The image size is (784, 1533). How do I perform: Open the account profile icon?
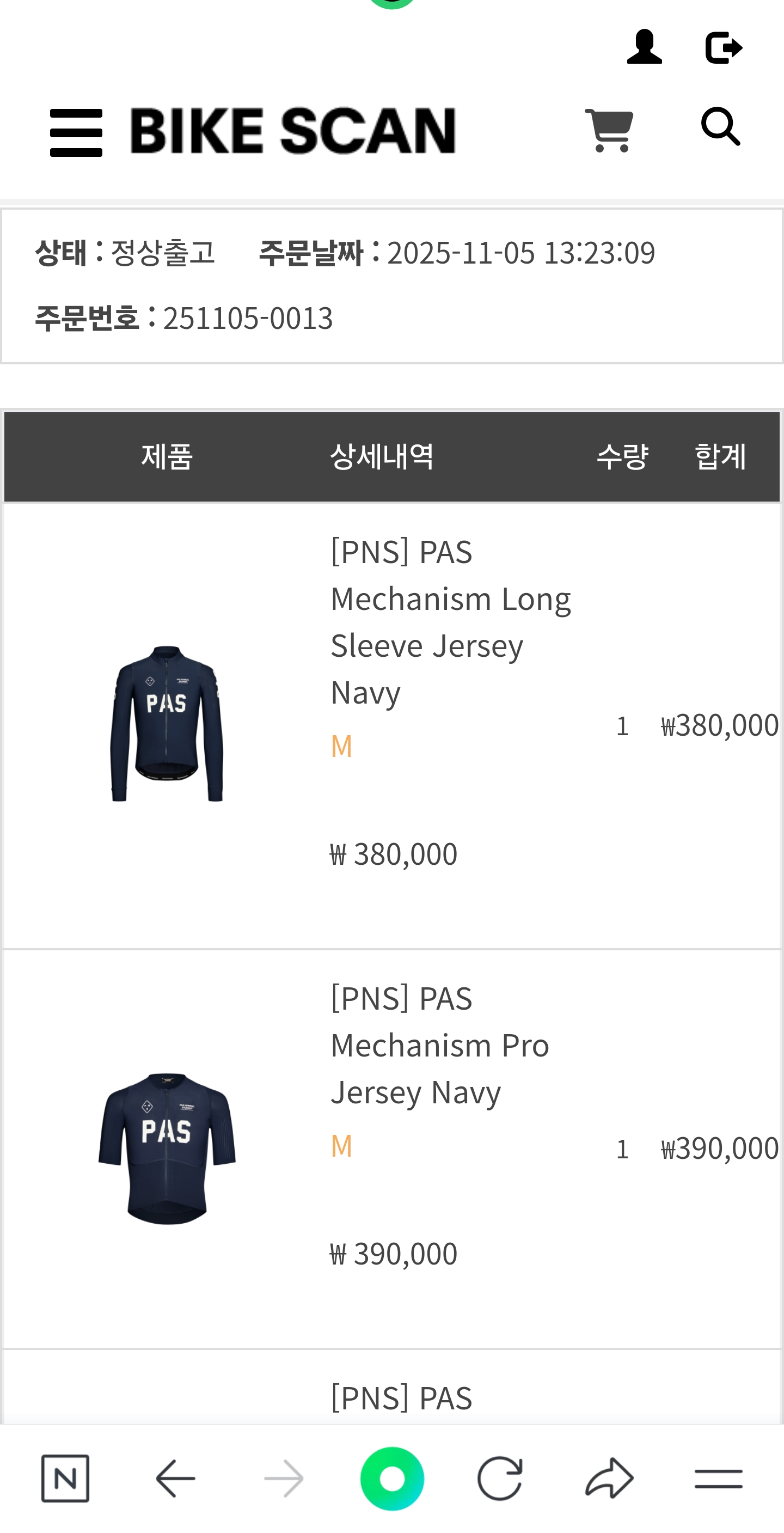coord(644,47)
